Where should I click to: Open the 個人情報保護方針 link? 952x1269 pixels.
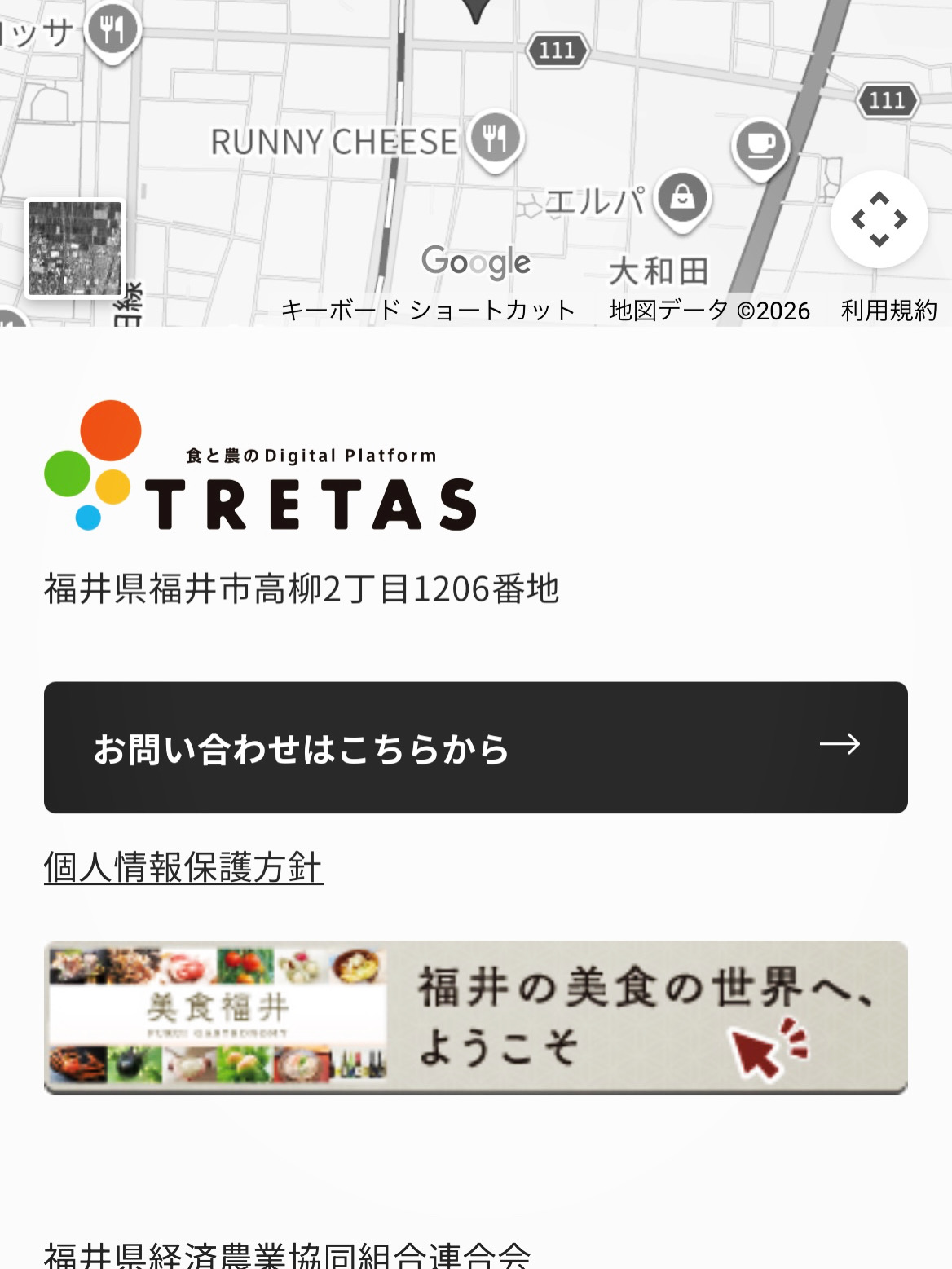coord(183,867)
